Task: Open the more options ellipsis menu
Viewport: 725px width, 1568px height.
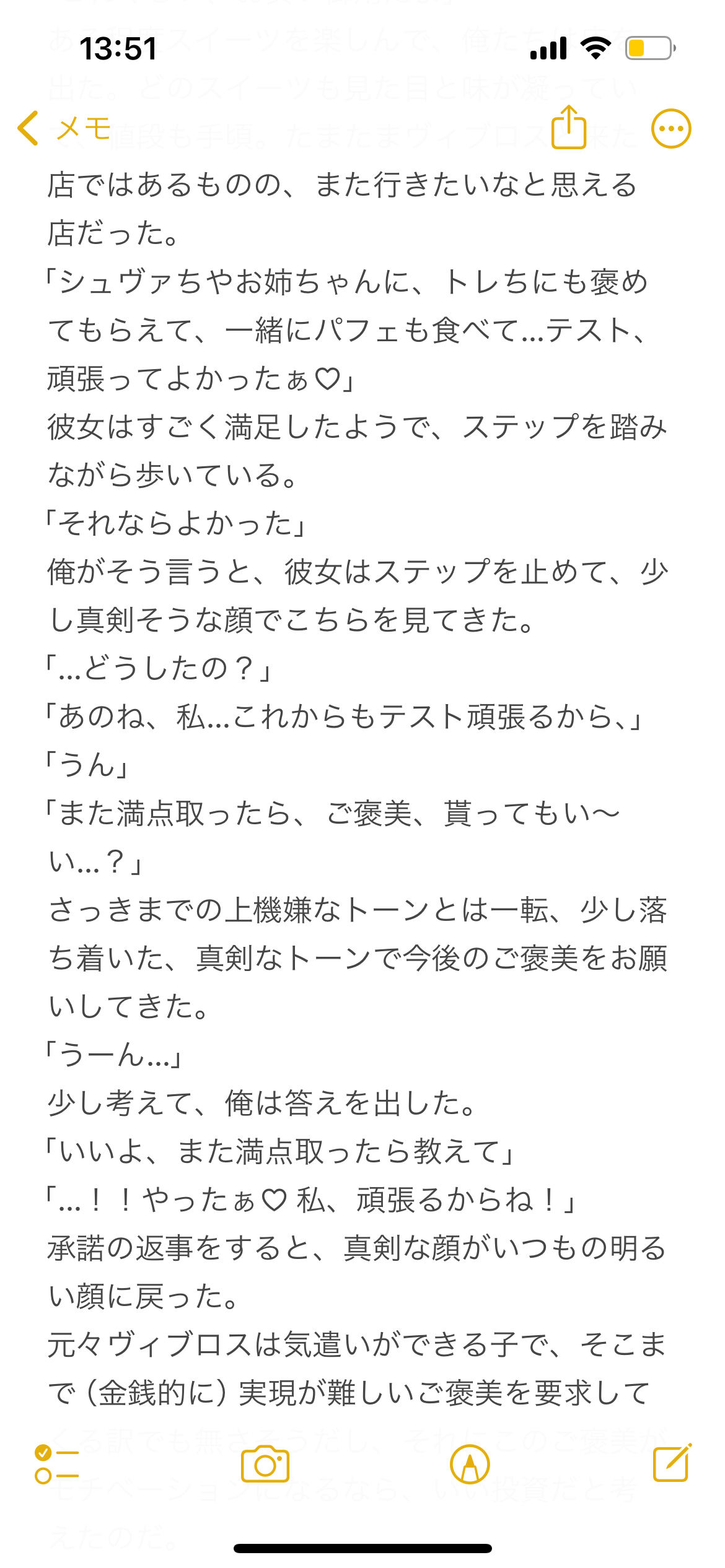Action: (x=670, y=129)
